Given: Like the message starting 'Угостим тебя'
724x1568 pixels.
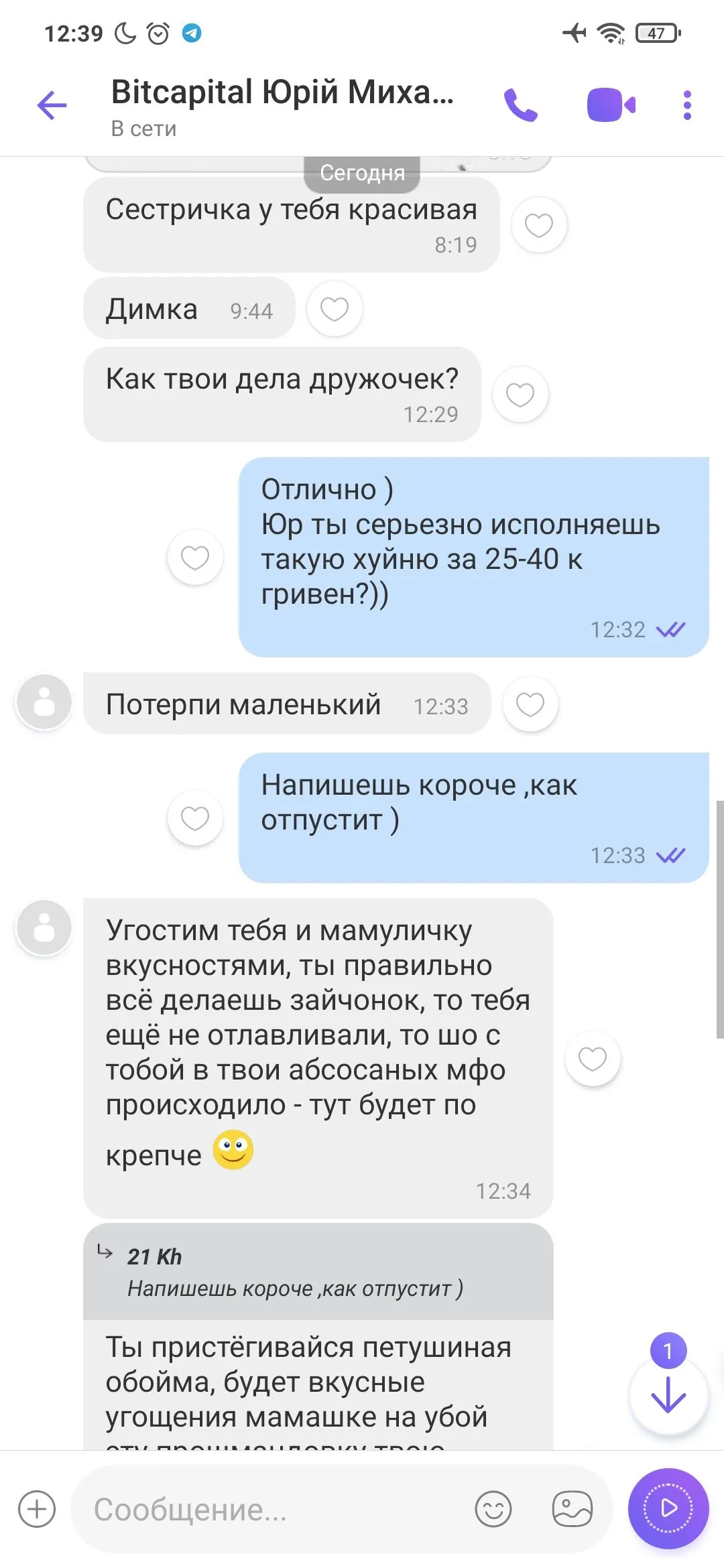Looking at the screenshot, I should 592,1058.
